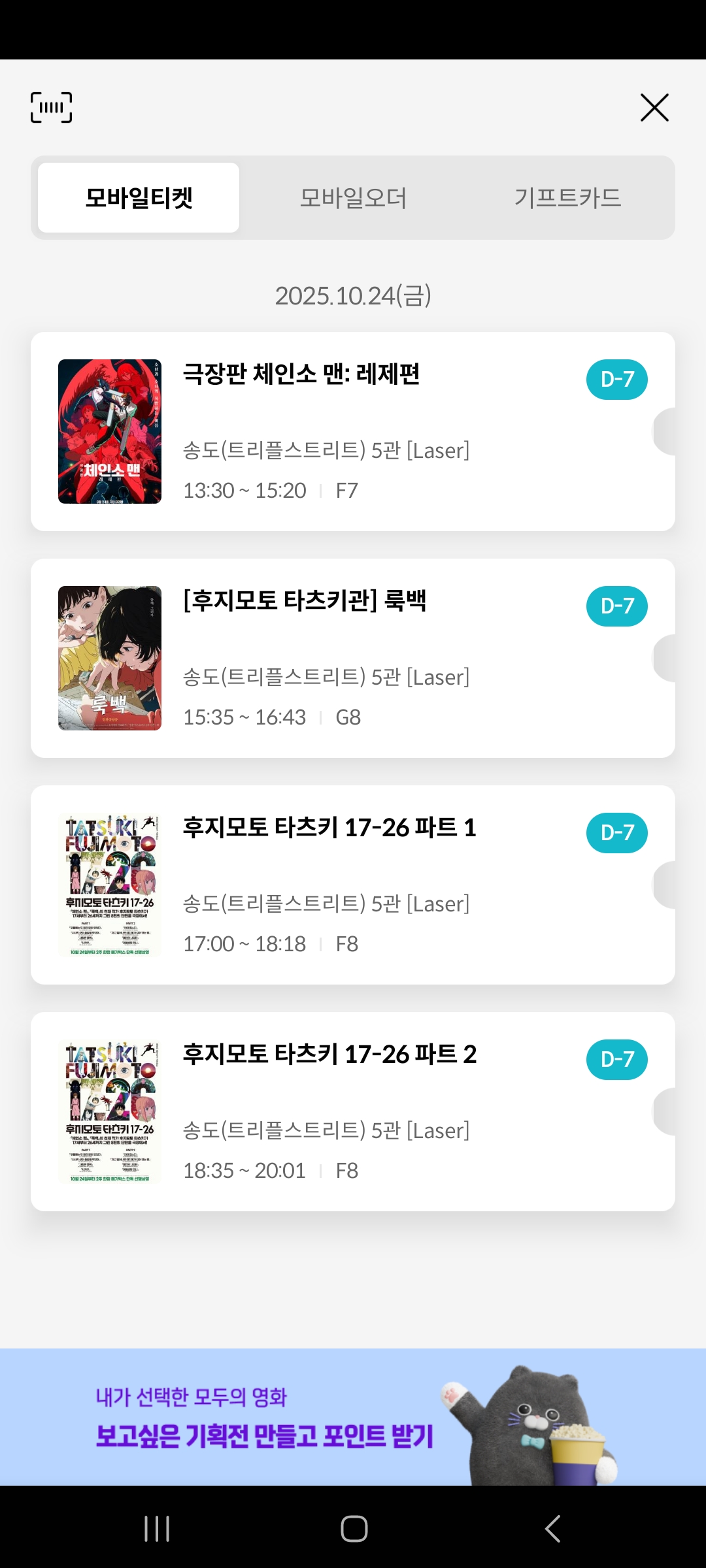
Task: Switch to the 모바일오더 tab
Action: point(353,197)
